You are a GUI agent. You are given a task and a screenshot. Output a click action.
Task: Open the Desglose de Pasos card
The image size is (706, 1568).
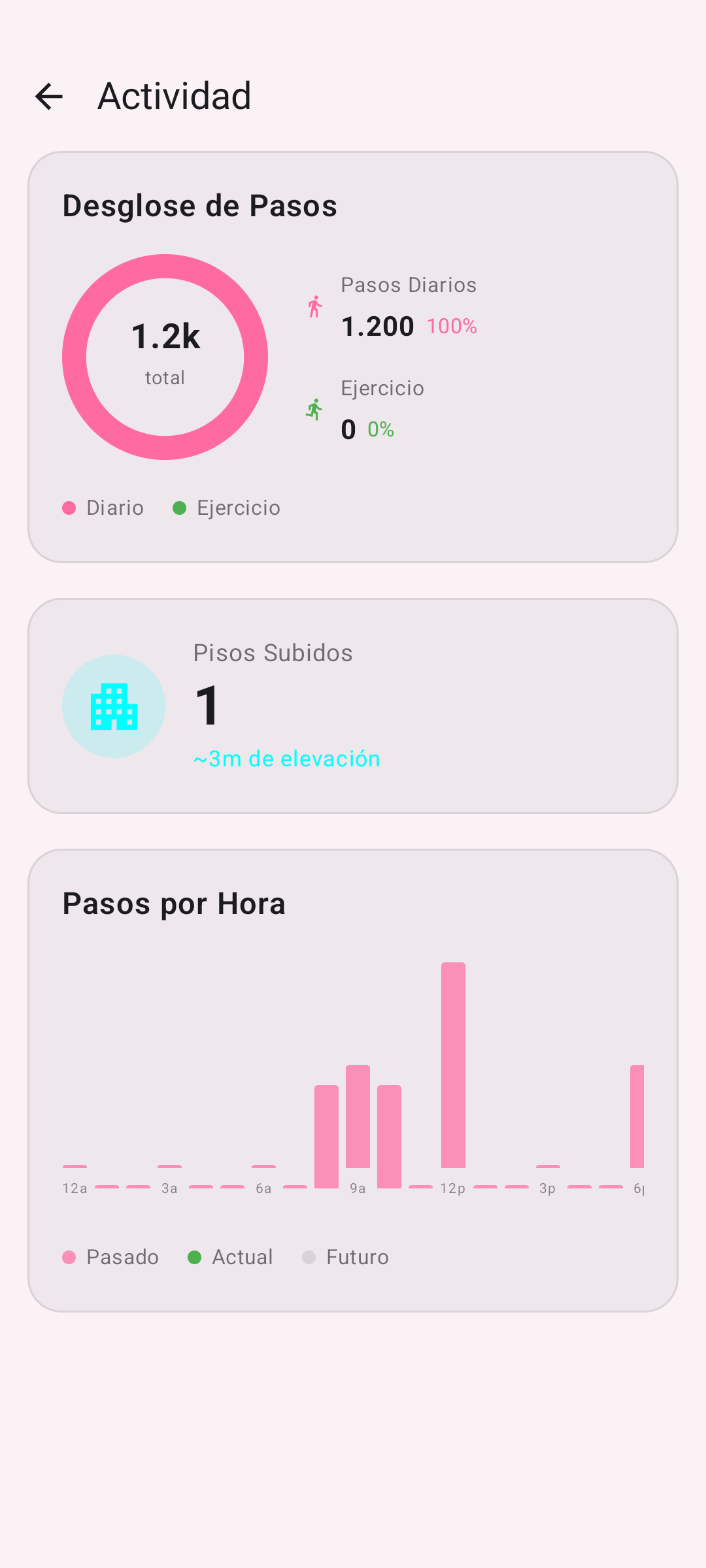[x=353, y=356]
